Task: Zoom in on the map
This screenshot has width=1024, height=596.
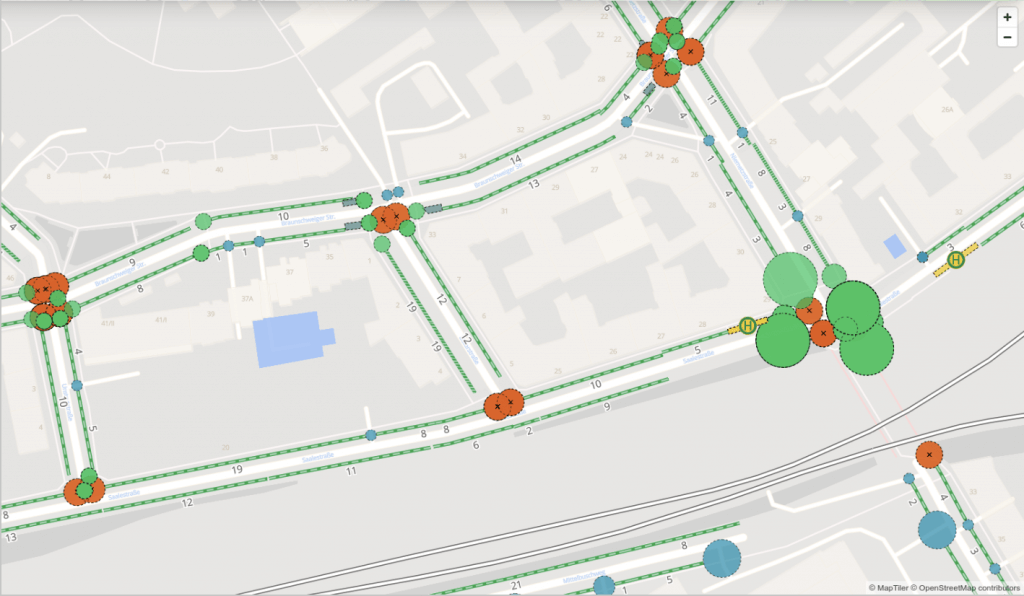Action: pyautogui.click(x=1007, y=18)
